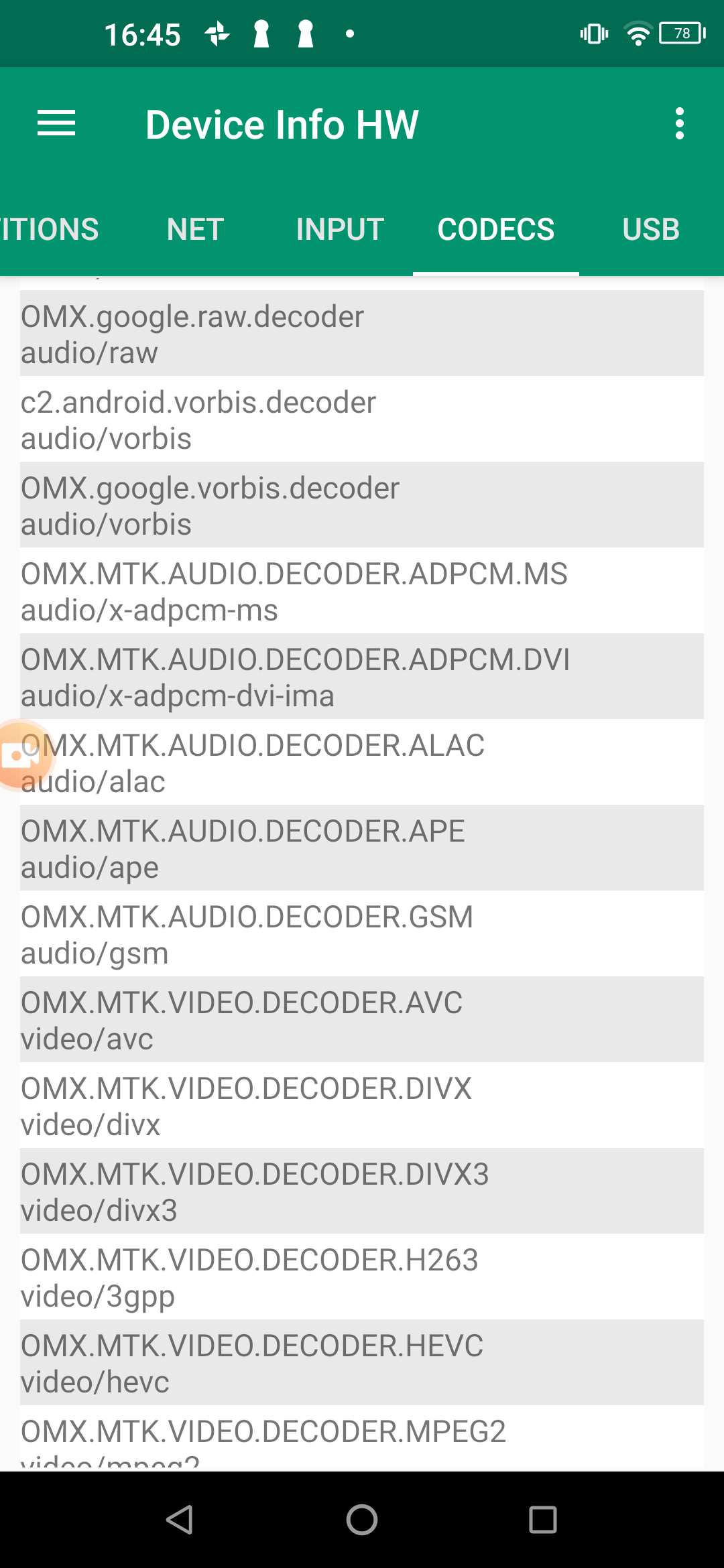Tap the floating screen recorder bubble

pyautogui.click(x=20, y=756)
